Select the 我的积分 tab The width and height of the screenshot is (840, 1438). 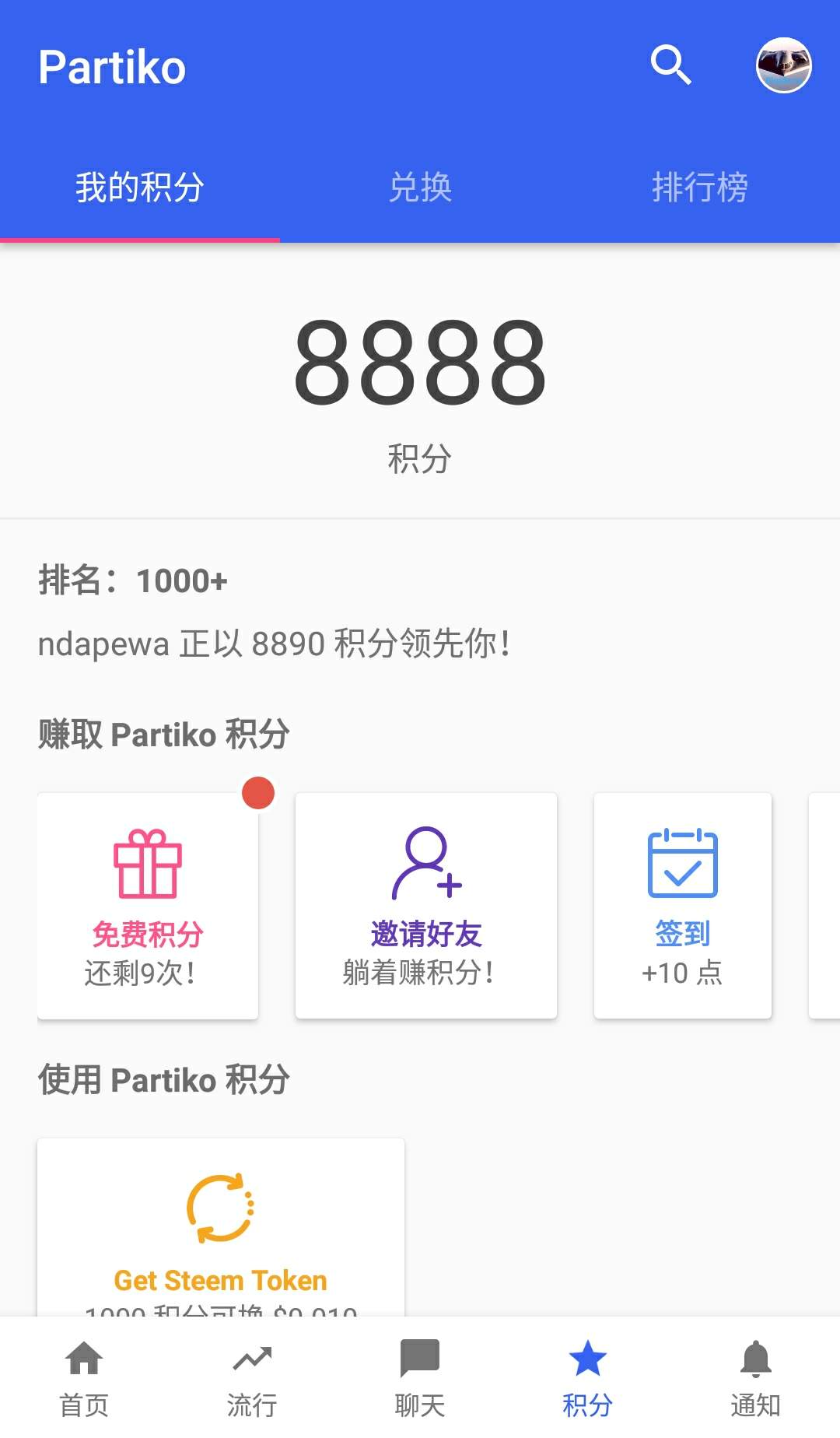pyautogui.click(x=140, y=188)
